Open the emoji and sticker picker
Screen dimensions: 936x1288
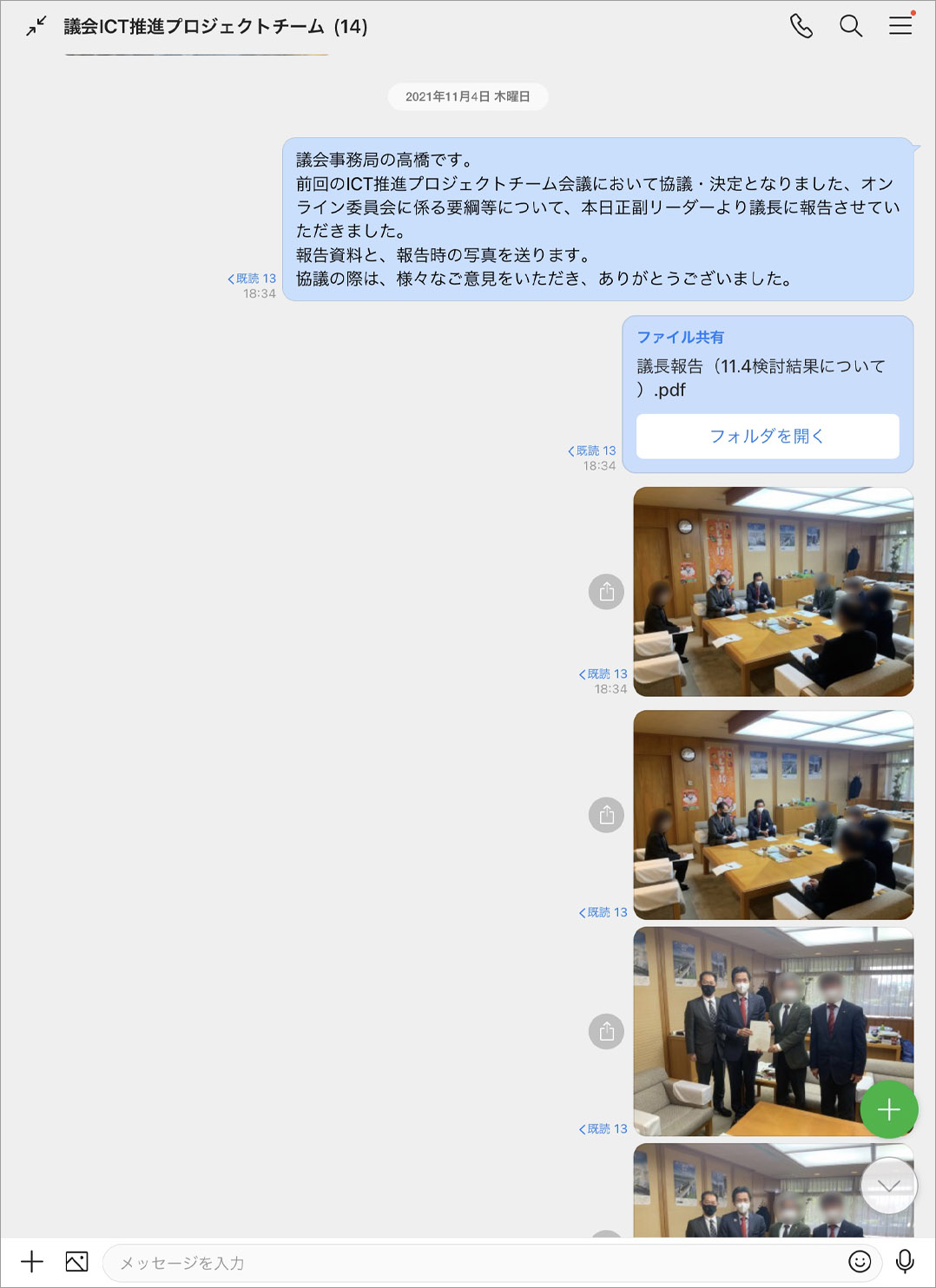(860, 1261)
